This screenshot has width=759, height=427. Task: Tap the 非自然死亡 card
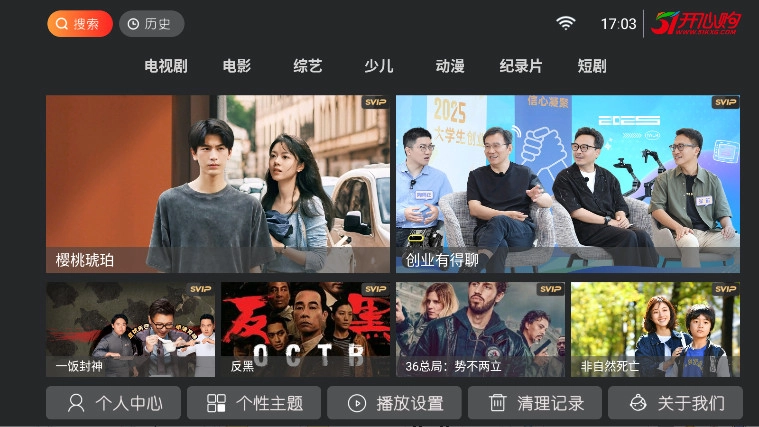point(656,329)
